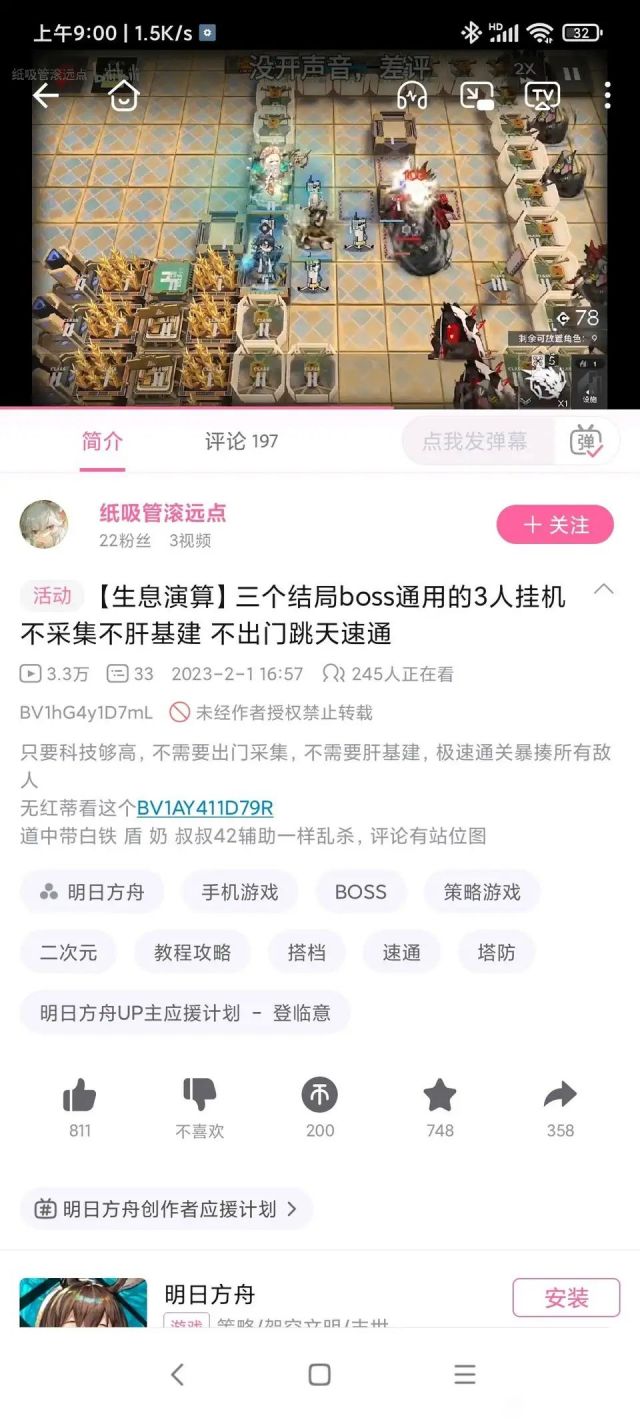The image size is (640, 1422).
Task: Select the 明日方舟 tag chip
Action: pyautogui.click(x=92, y=892)
